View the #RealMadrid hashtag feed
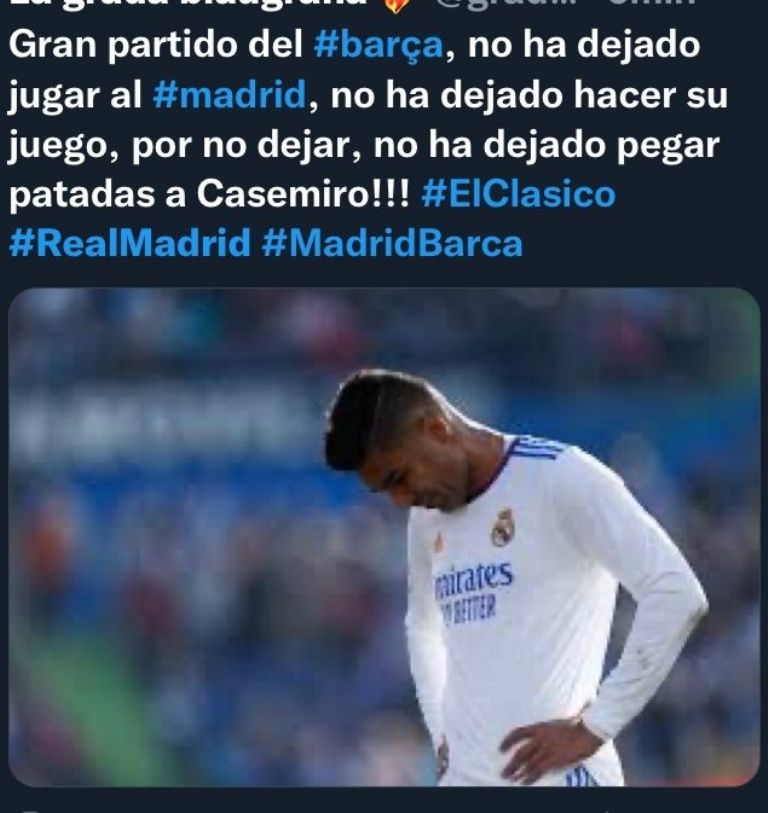The image size is (768, 813). tap(129, 243)
